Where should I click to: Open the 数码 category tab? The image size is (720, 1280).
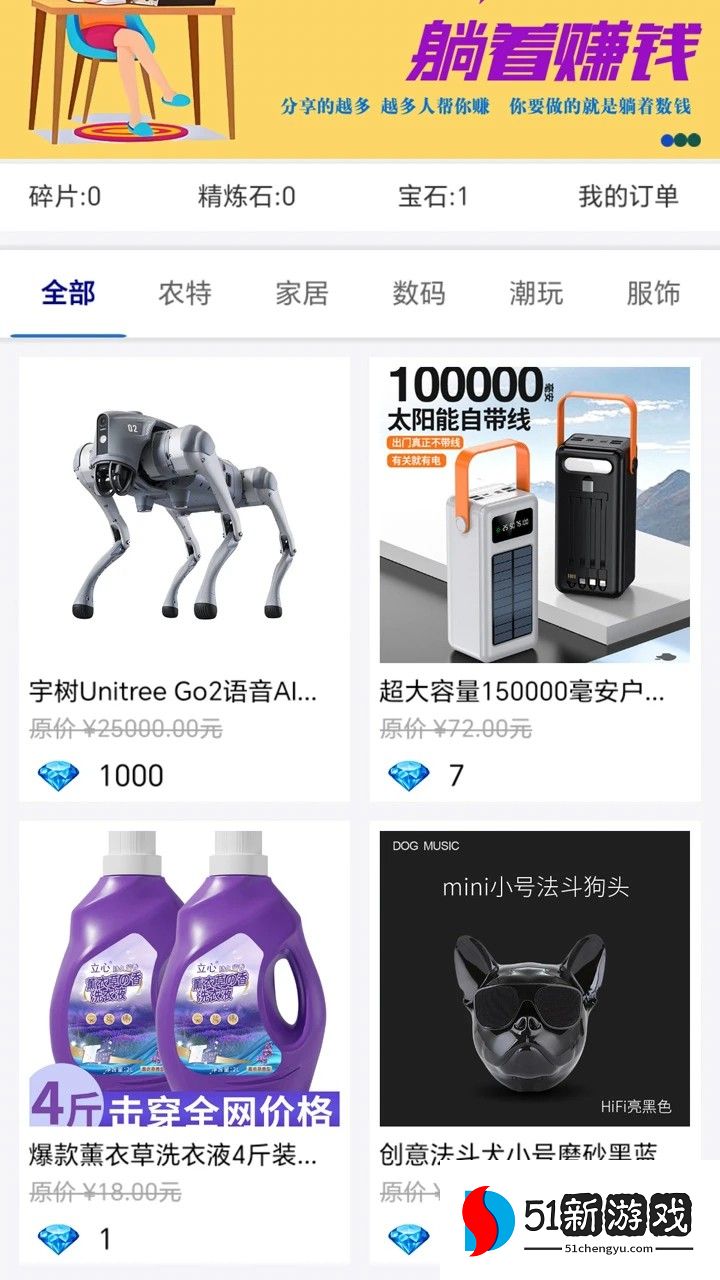click(x=419, y=293)
